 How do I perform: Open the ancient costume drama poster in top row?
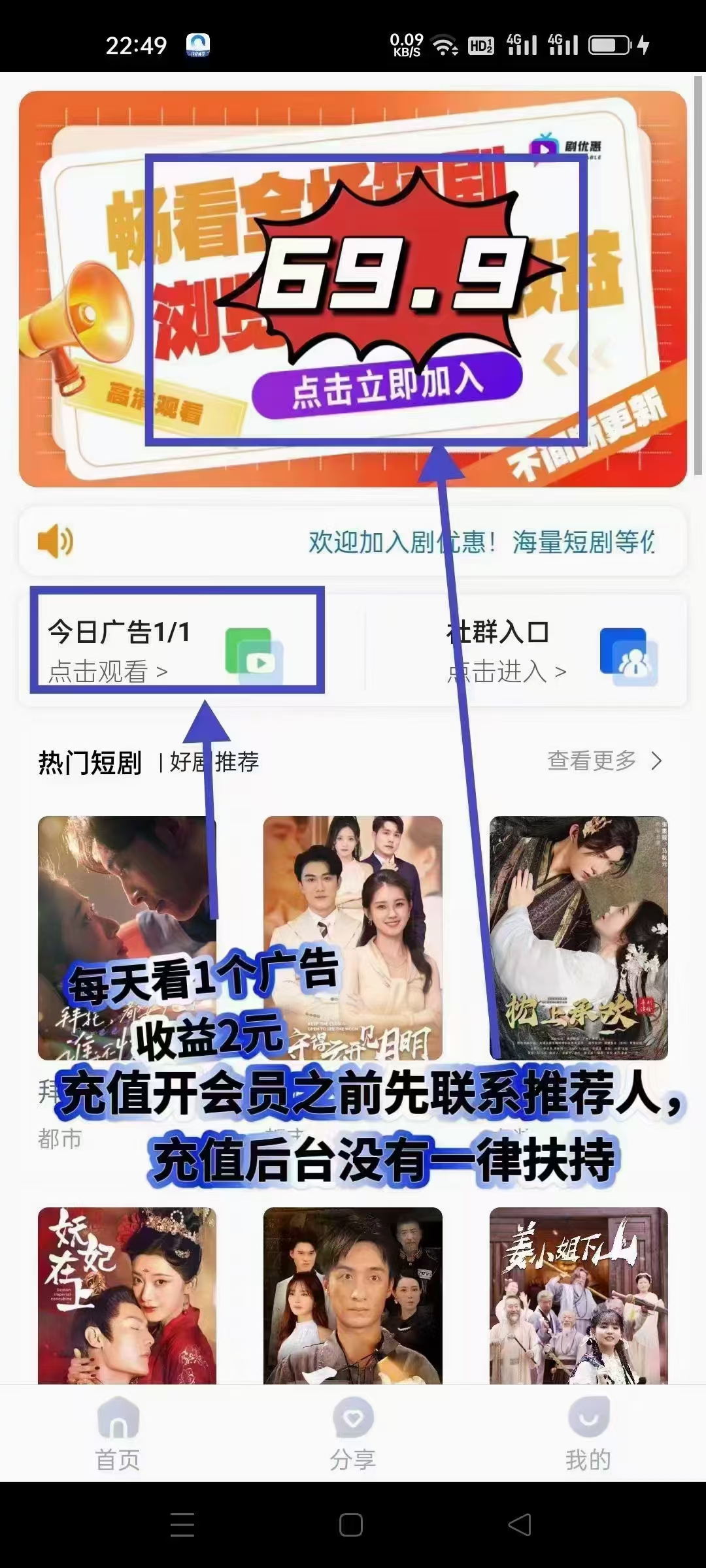pyautogui.click(x=579, y=938)
